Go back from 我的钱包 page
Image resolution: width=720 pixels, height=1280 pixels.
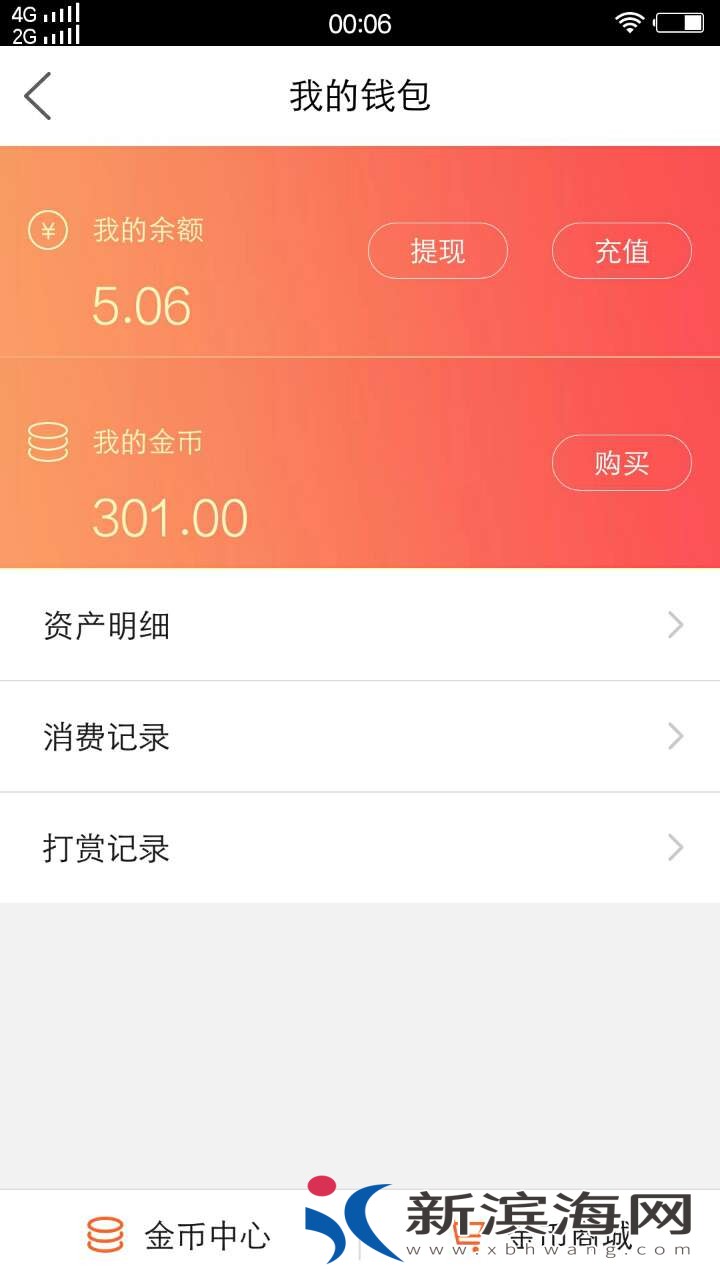pyautogui.click(x=38, y=96)
